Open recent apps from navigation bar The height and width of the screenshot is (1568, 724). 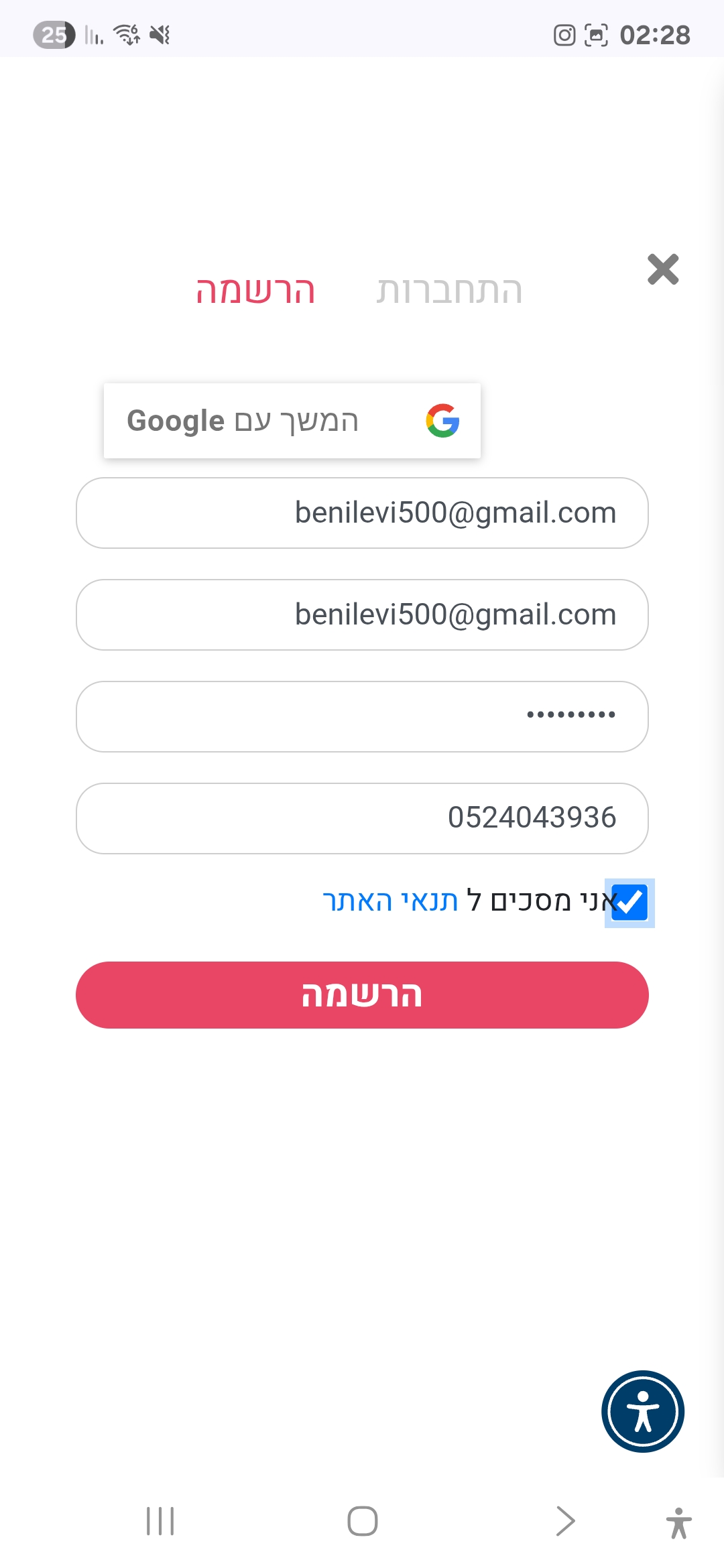(160, 1521)
